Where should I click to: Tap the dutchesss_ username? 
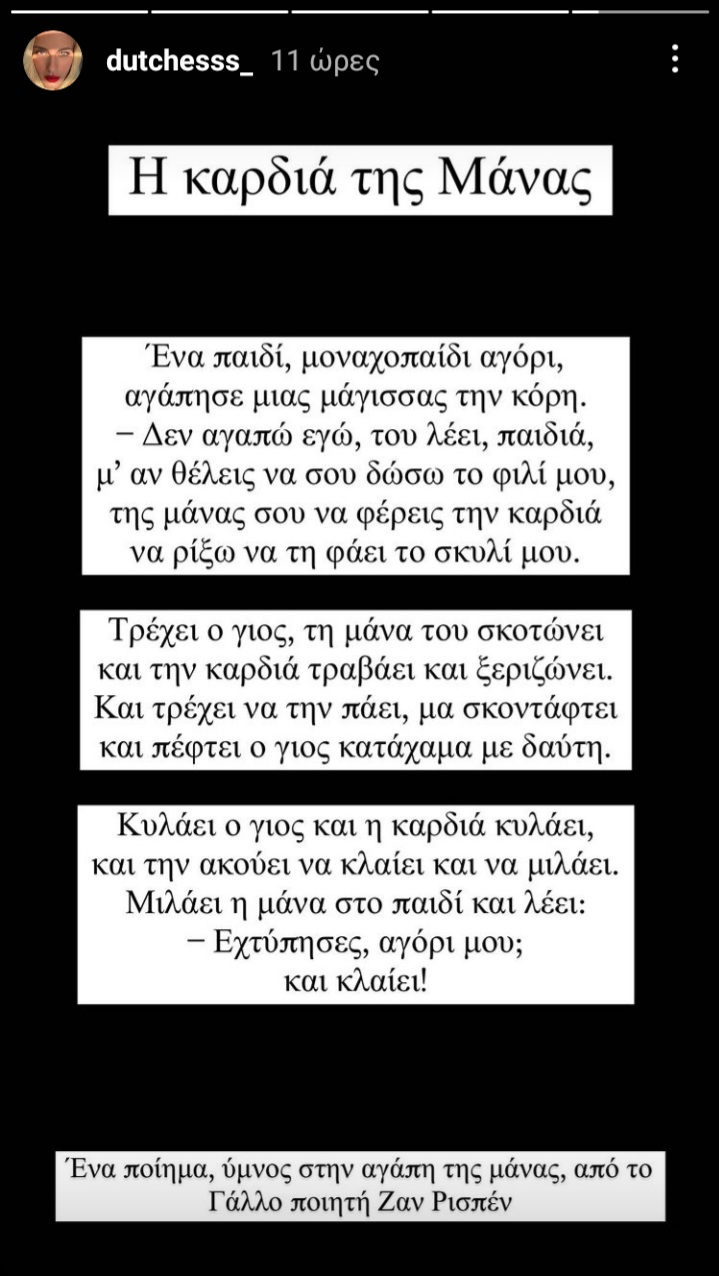(x=180, y=62)
